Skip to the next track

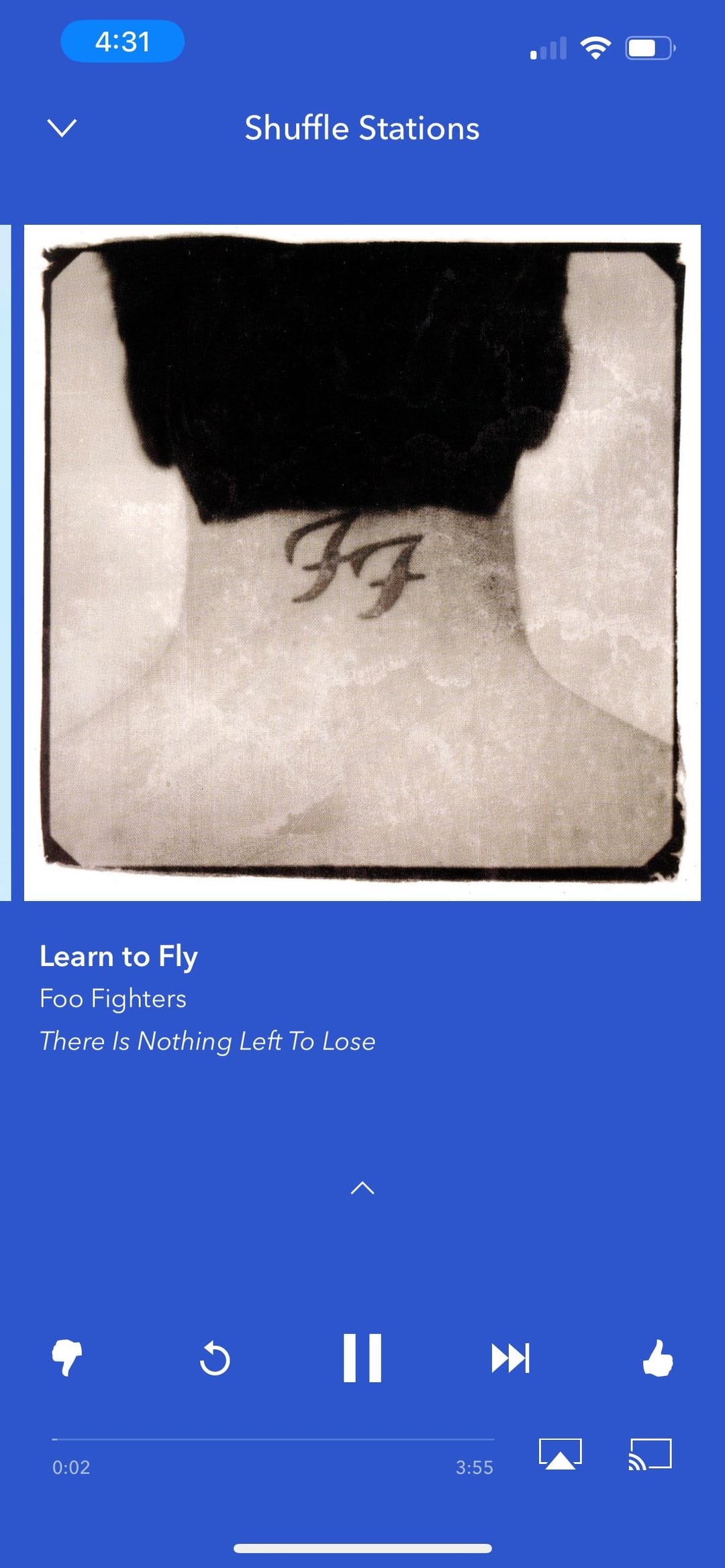click(x=510, y=1358)
